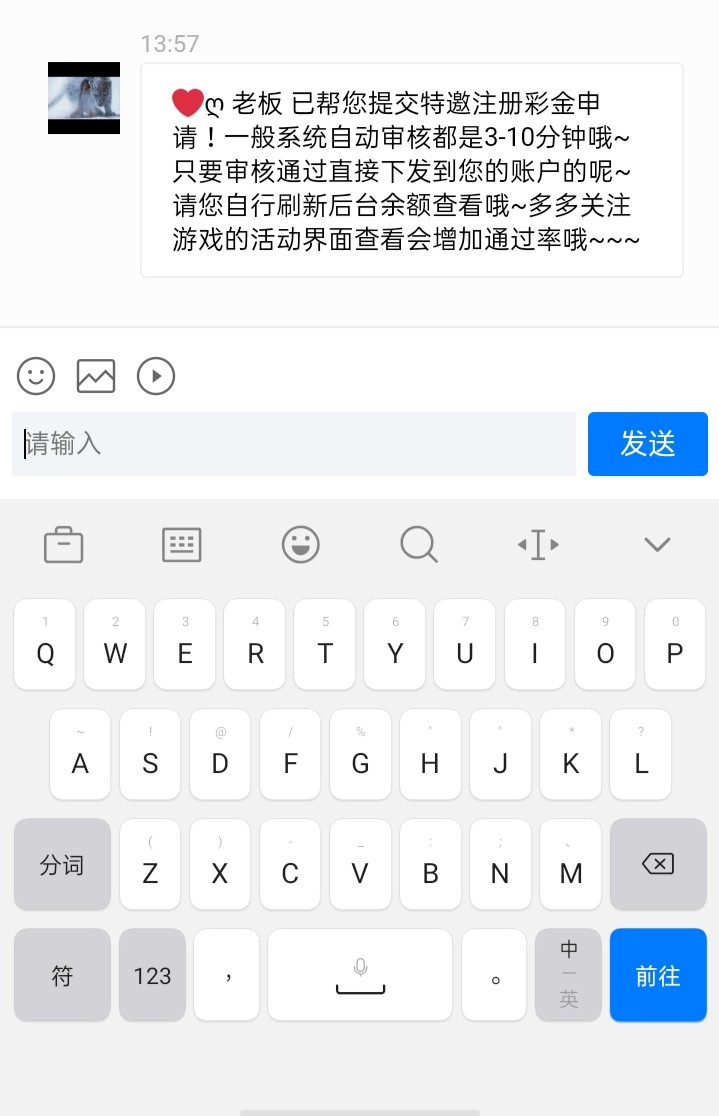Viewport: 719px width, 1116px height.
Task: Attach a video to the chat
Action: (x=156, y=376)
